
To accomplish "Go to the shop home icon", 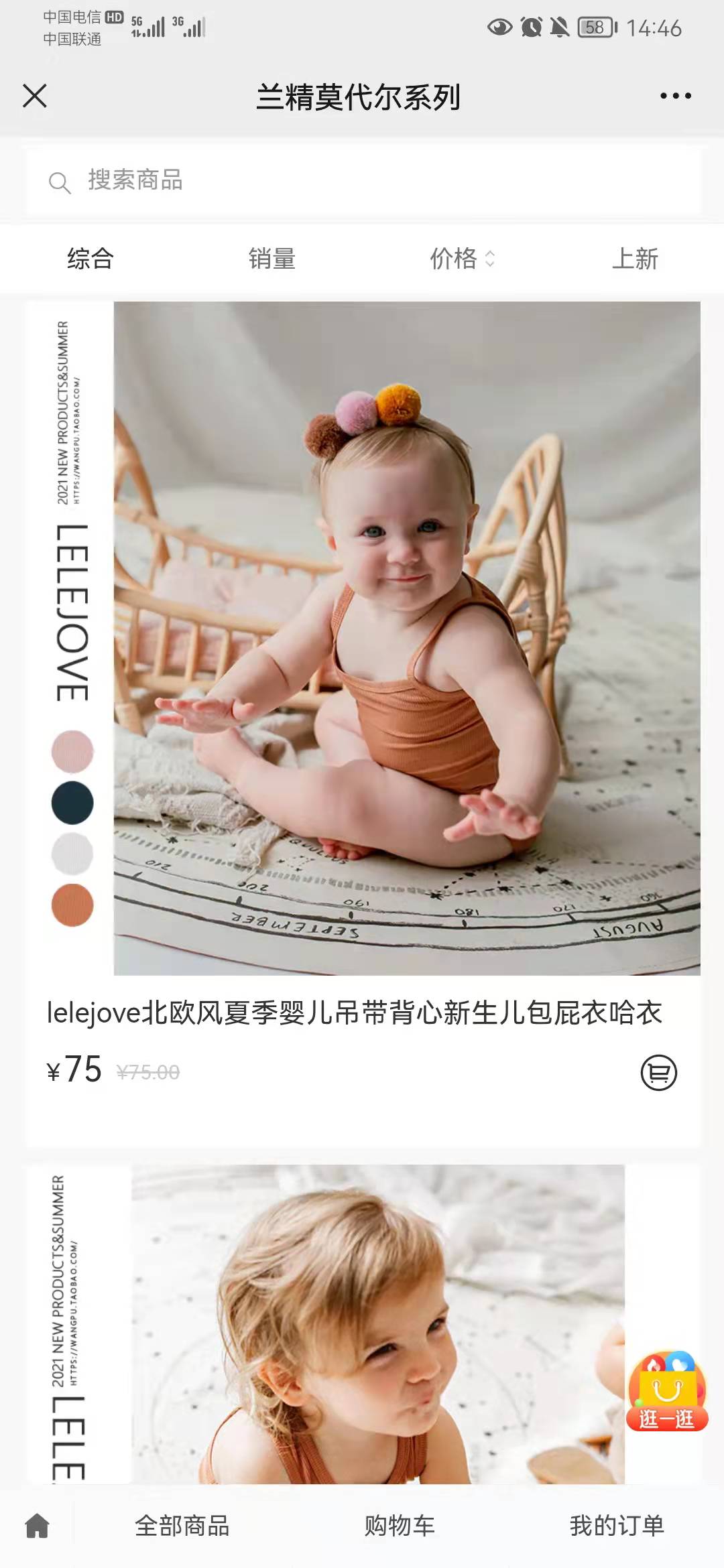I will [x=38, y=1526].
